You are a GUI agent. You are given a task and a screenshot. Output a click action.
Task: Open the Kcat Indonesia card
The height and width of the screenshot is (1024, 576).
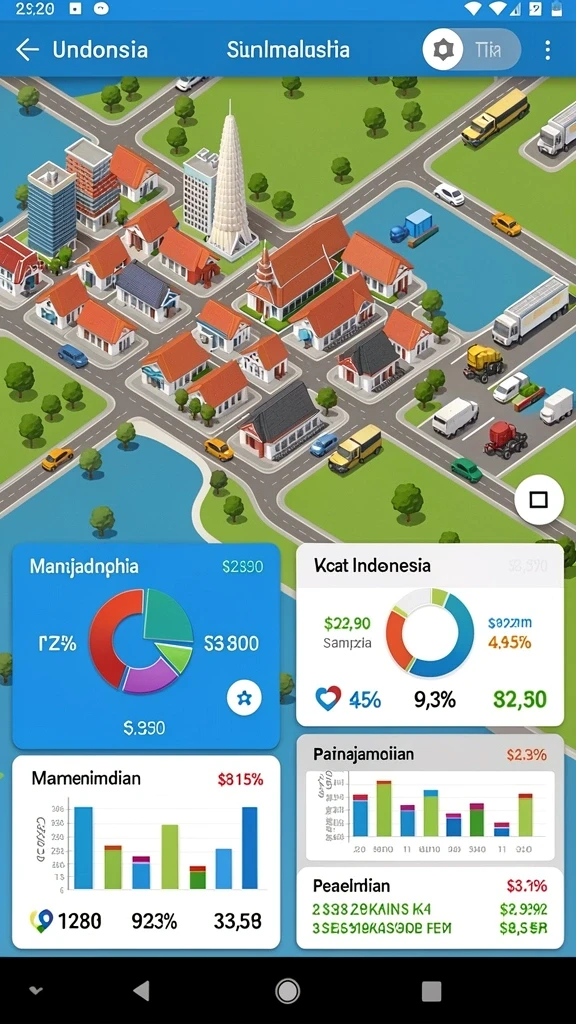pyautogui.click(x=430, y=635)
